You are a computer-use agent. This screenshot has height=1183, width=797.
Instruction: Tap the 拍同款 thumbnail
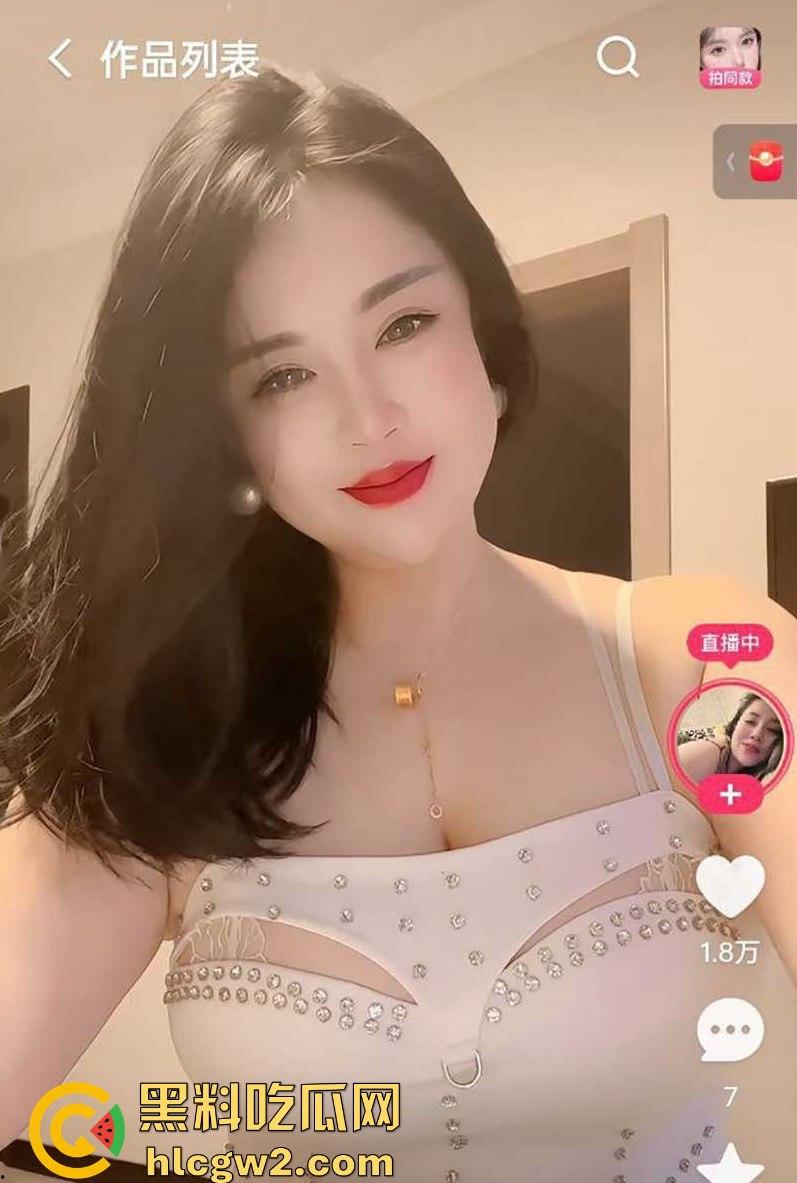pos(730,56)
